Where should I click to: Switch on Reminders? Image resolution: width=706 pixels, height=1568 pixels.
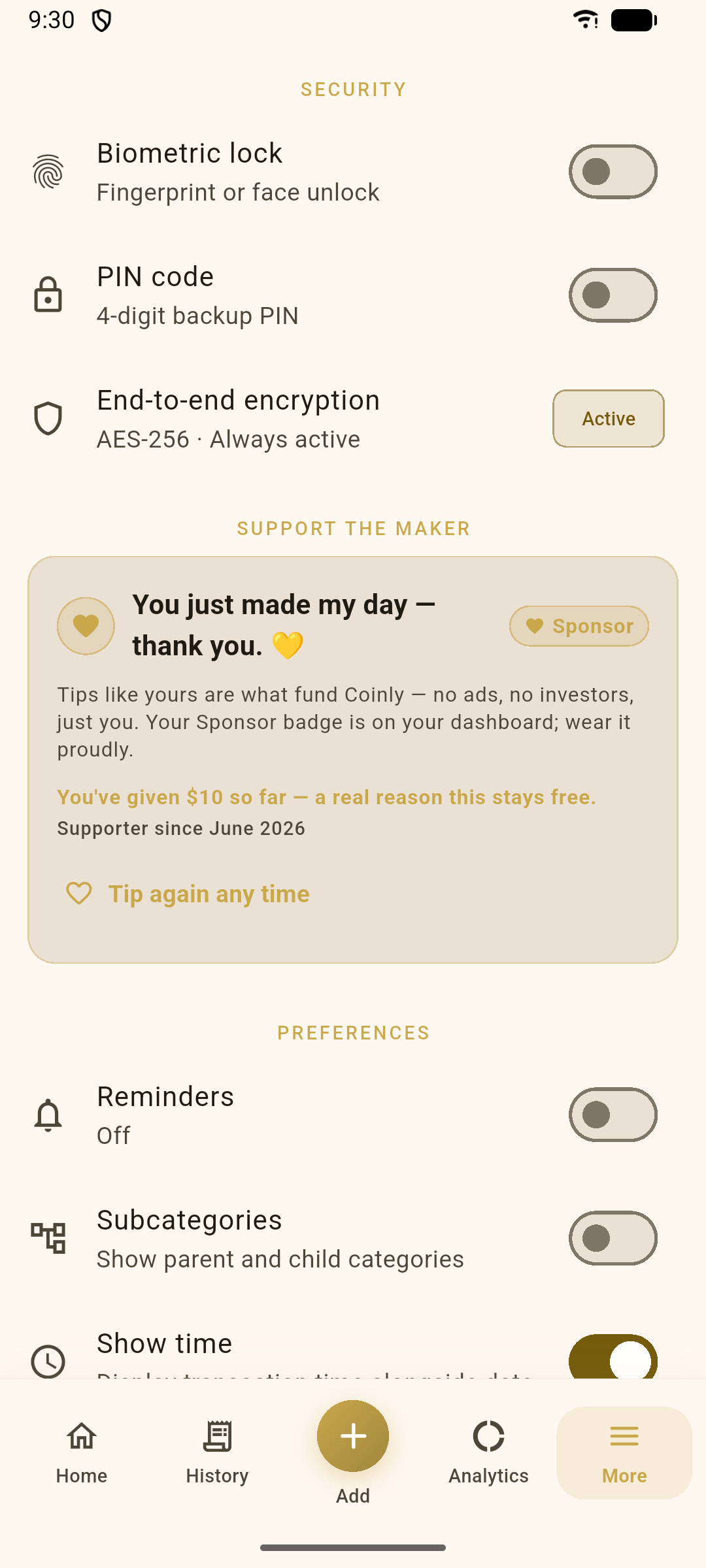coord(613,1115)
